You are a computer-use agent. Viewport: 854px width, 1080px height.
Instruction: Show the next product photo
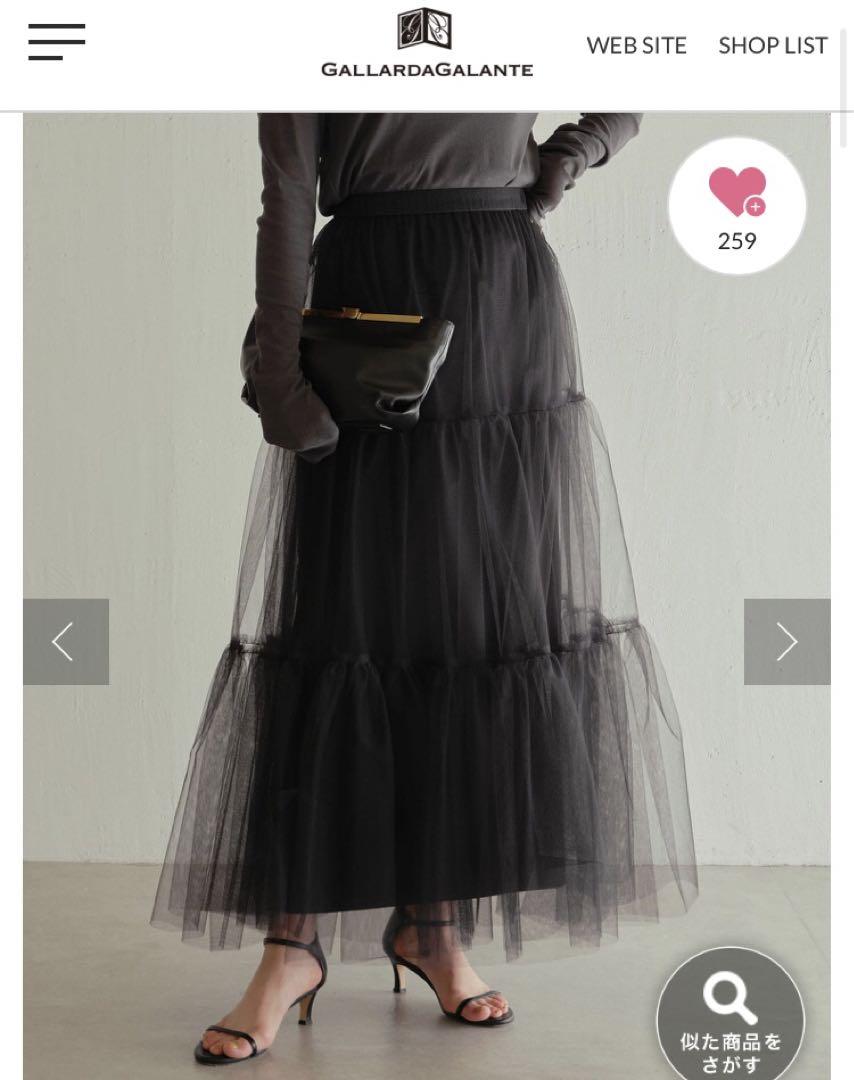point(786,642)
